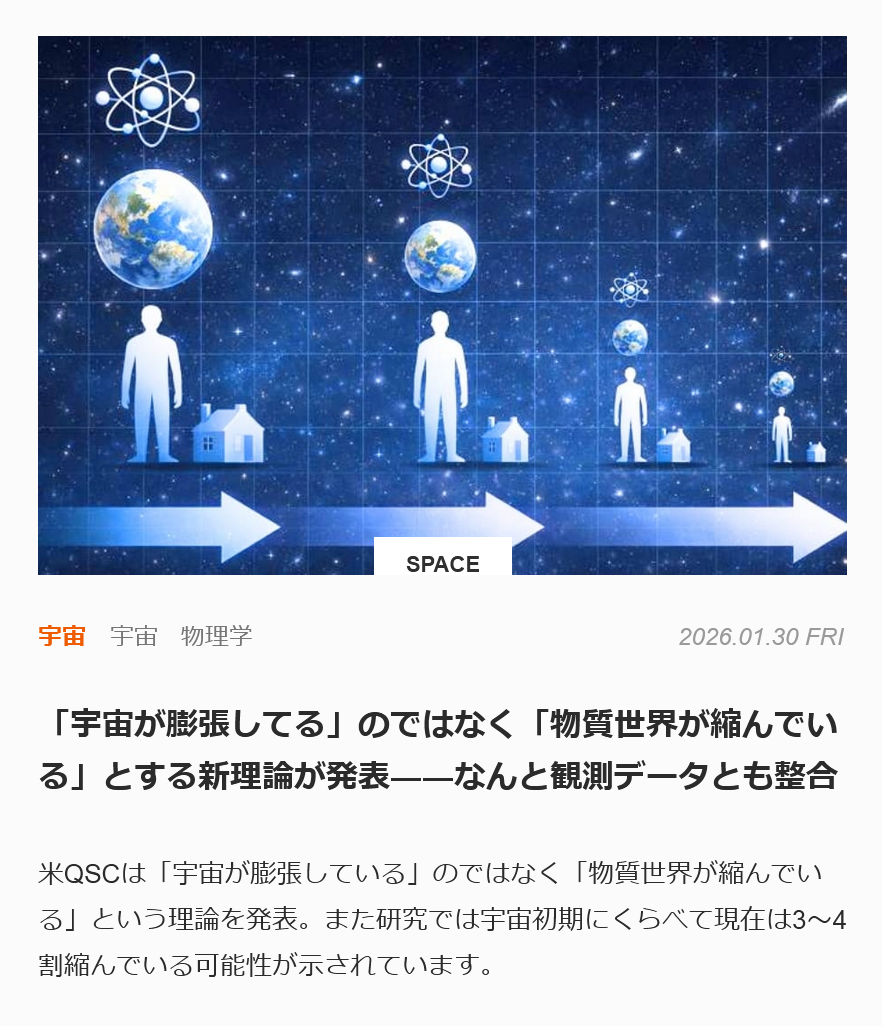Open the SPACE category label
The height and width of the screenshot is (1026, 882).
pyautogui.click(x=442, y=557)
